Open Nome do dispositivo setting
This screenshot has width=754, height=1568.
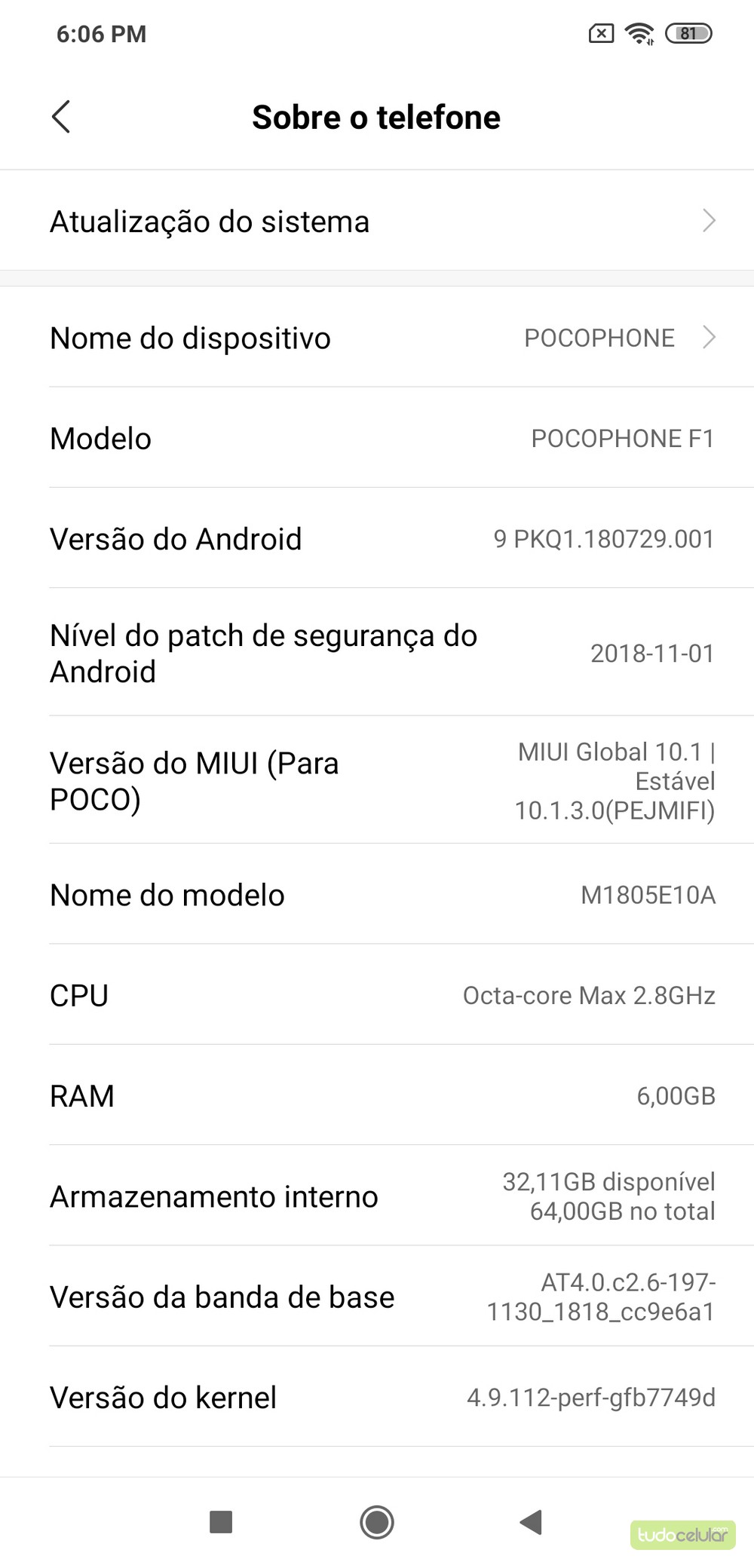tap(377, 338)
